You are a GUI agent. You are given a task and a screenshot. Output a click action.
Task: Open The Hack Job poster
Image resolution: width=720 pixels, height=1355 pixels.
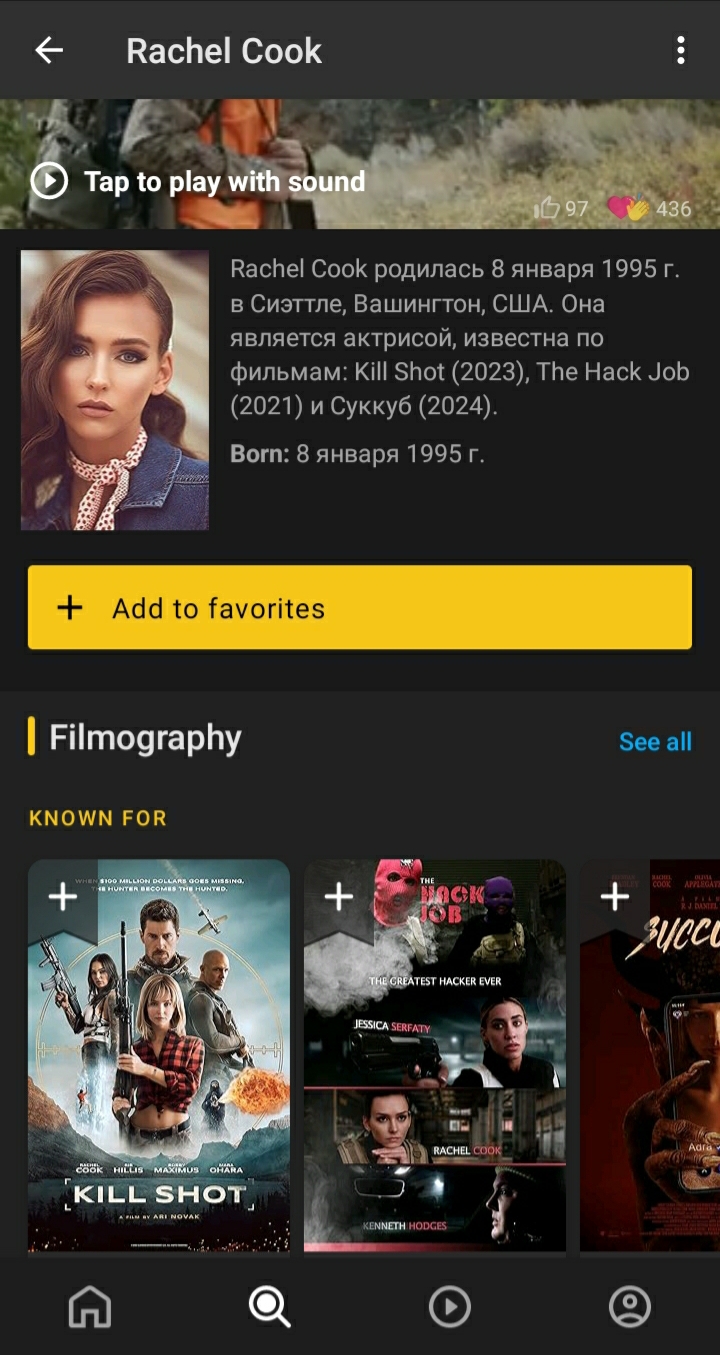point(435,1080)
